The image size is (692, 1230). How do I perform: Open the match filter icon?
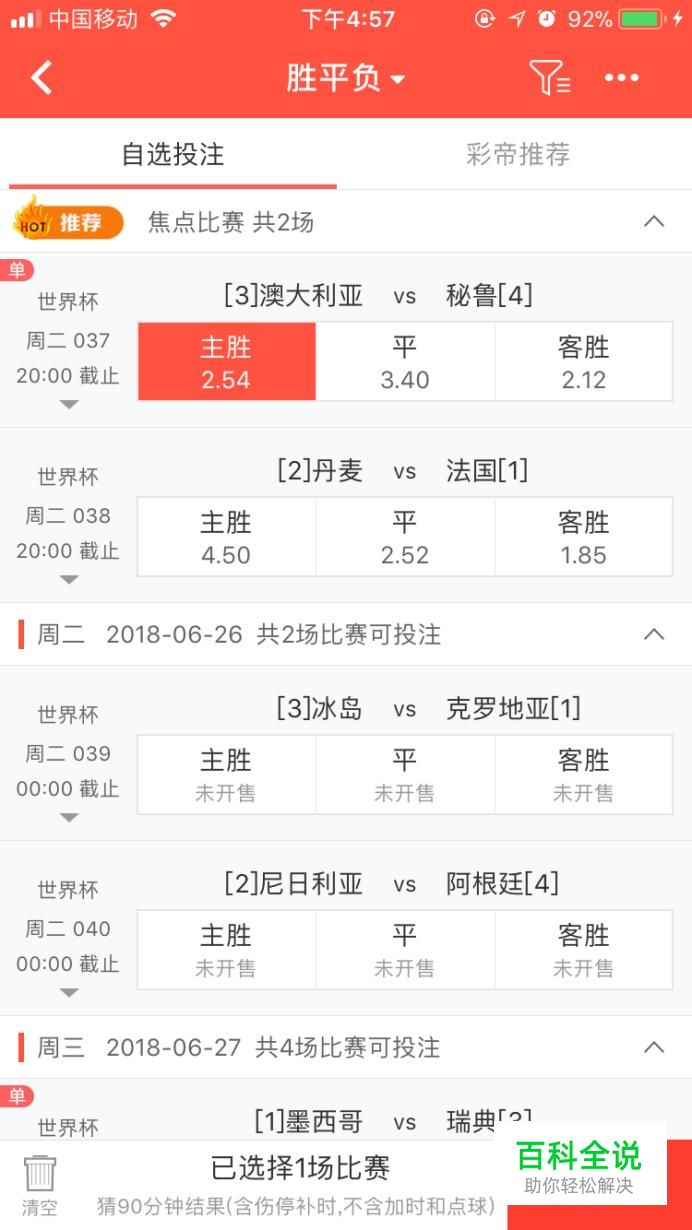click(548, 77)
